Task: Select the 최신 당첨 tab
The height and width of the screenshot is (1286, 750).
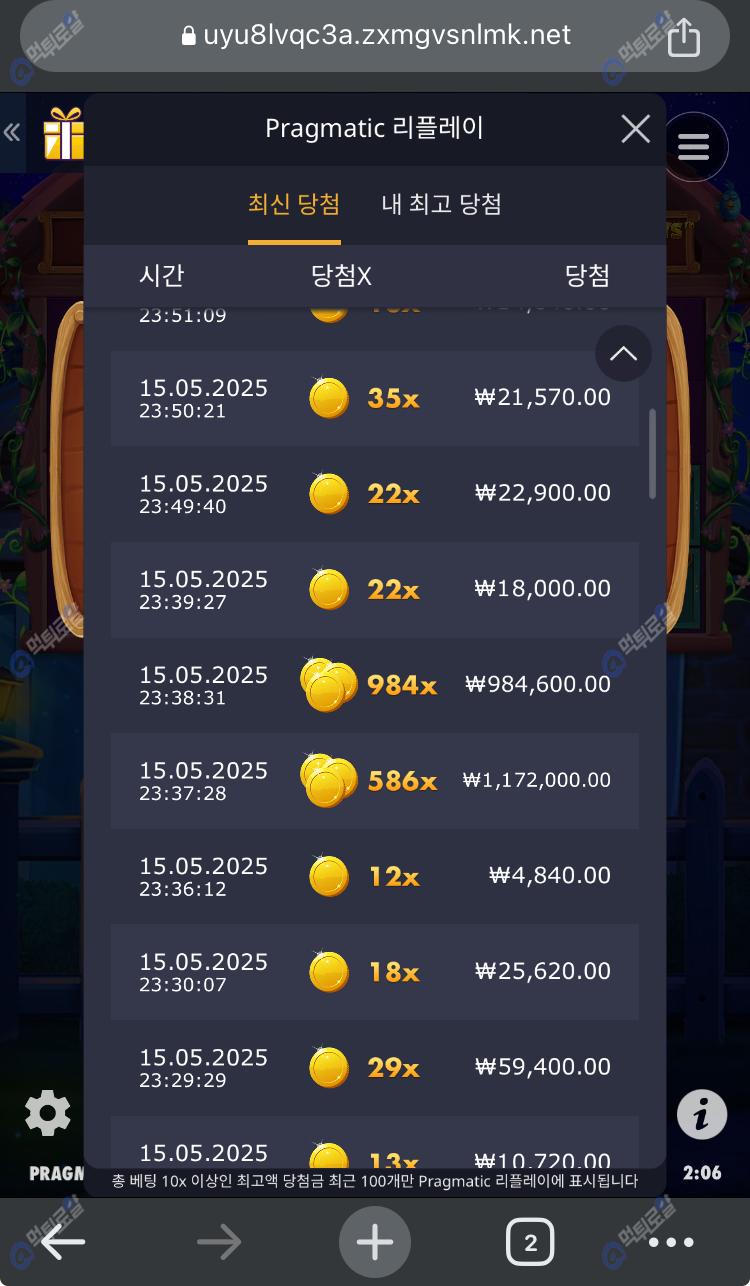Action: (294, 205)
